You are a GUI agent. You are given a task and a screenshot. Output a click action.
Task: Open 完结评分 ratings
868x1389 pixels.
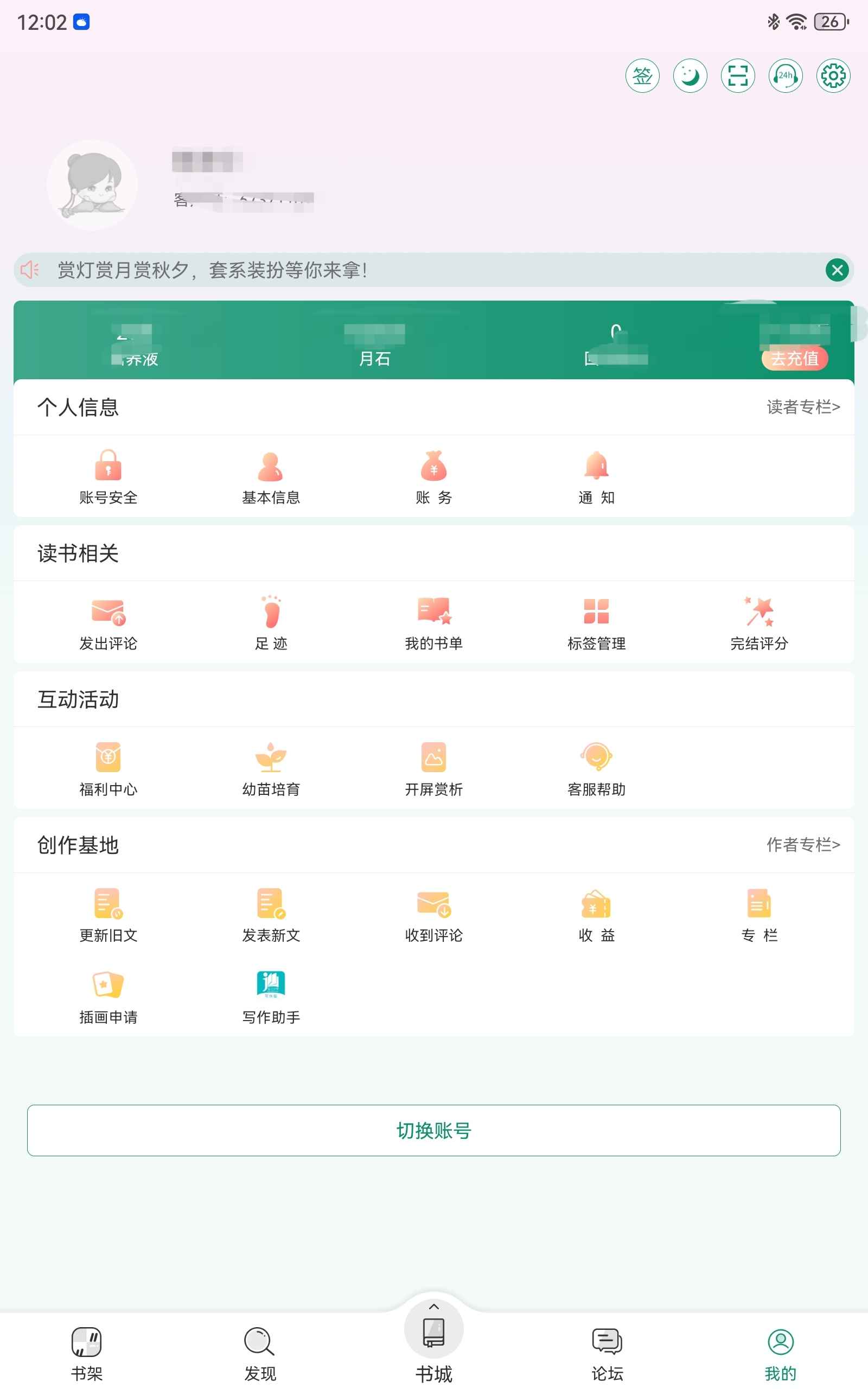point(759,623)
